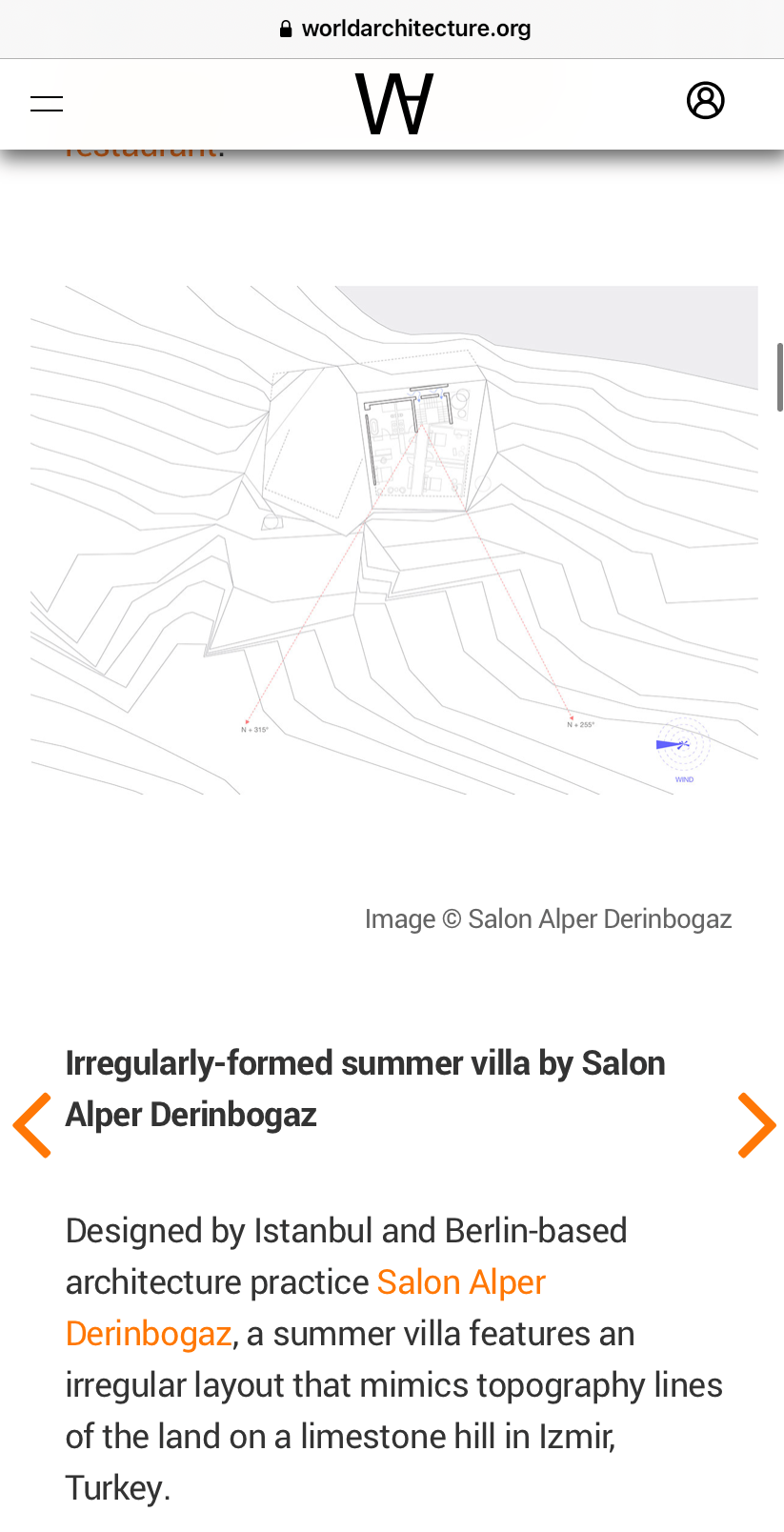Viewport: 784px width, 1532px height.
Task: Go to the next article with right arrow
Action: (756, 1125)
